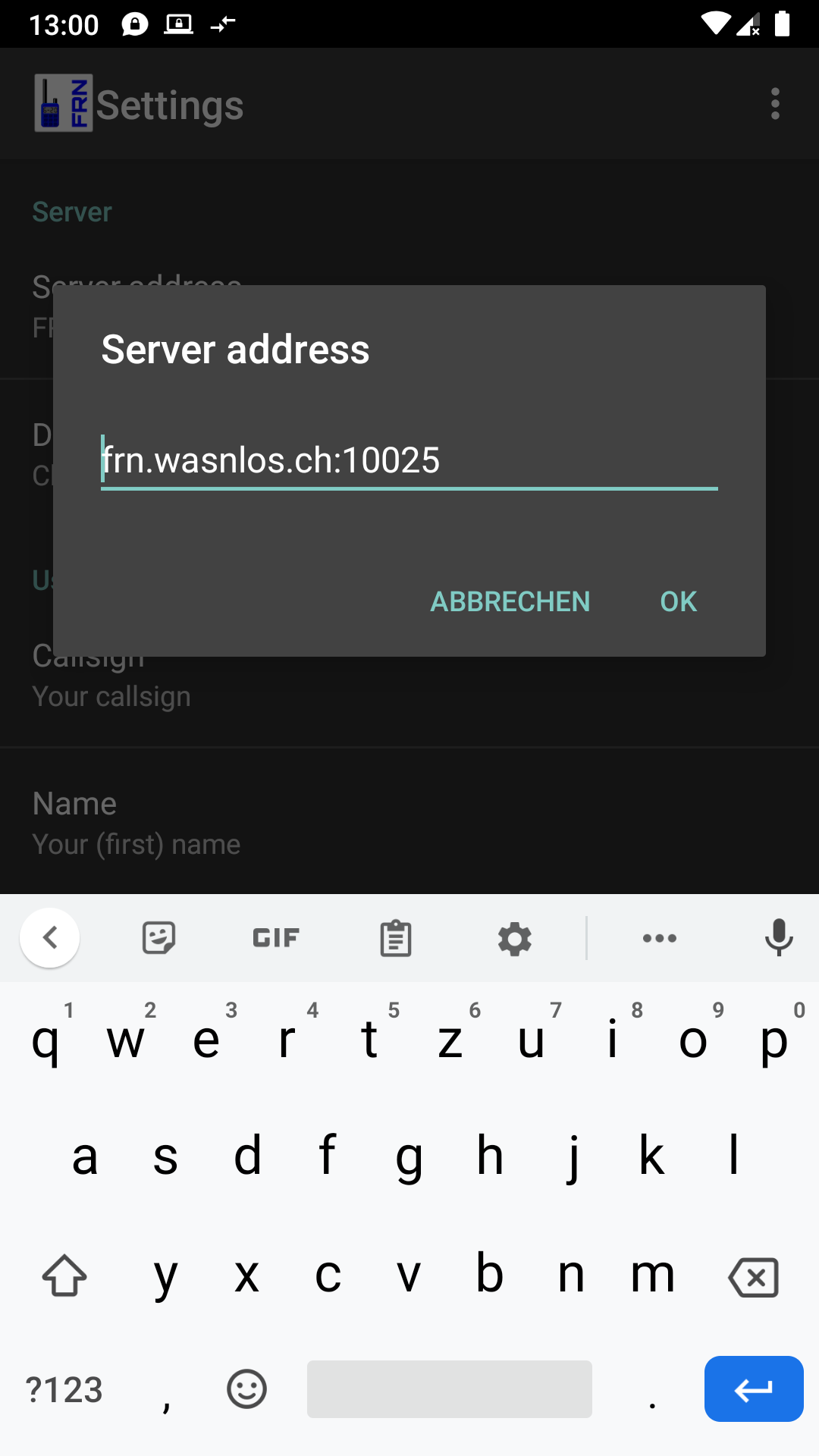The image size is (819, 1456).
Task: Toggle the shift key
Action: (x=64, y=1276)
